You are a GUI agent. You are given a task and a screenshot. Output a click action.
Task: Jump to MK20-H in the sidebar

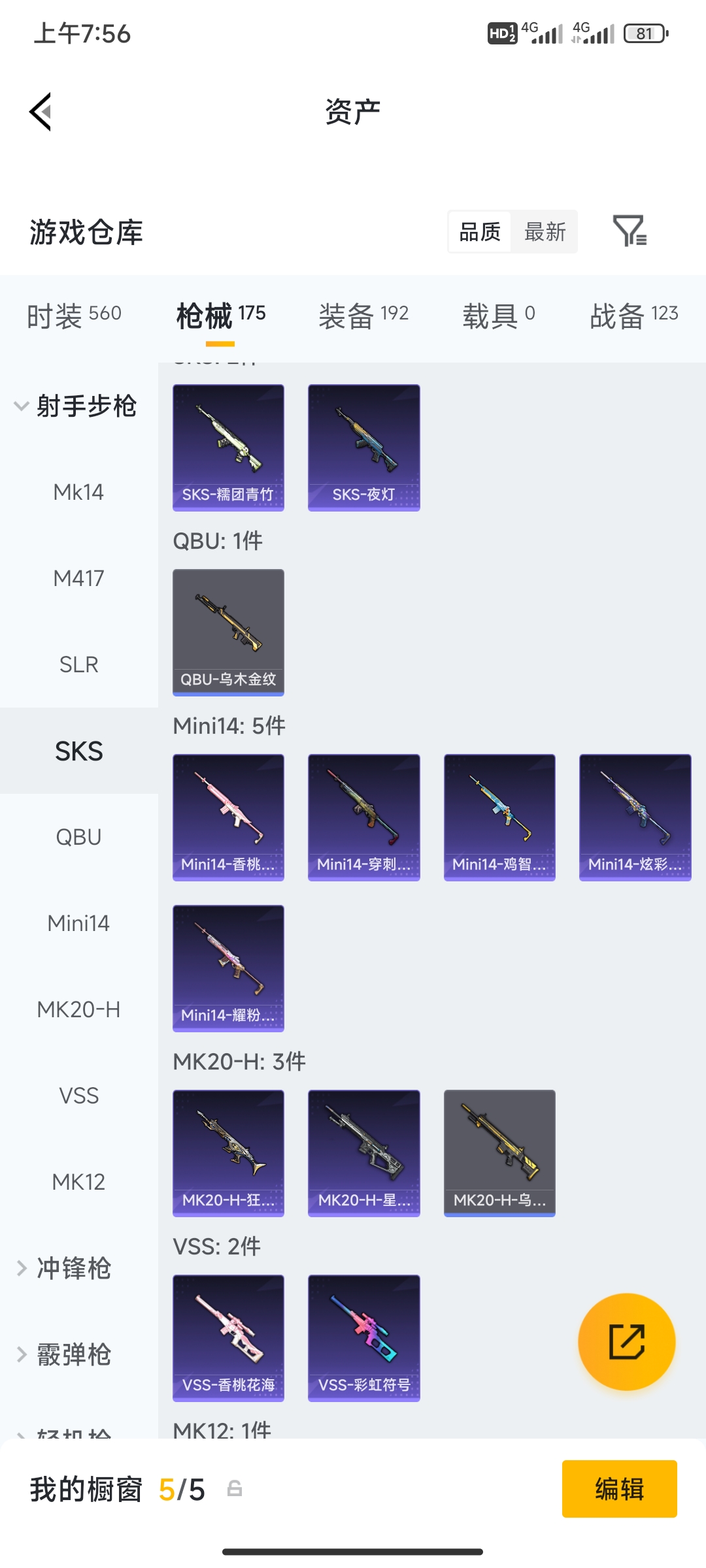tap(78, 1009)
